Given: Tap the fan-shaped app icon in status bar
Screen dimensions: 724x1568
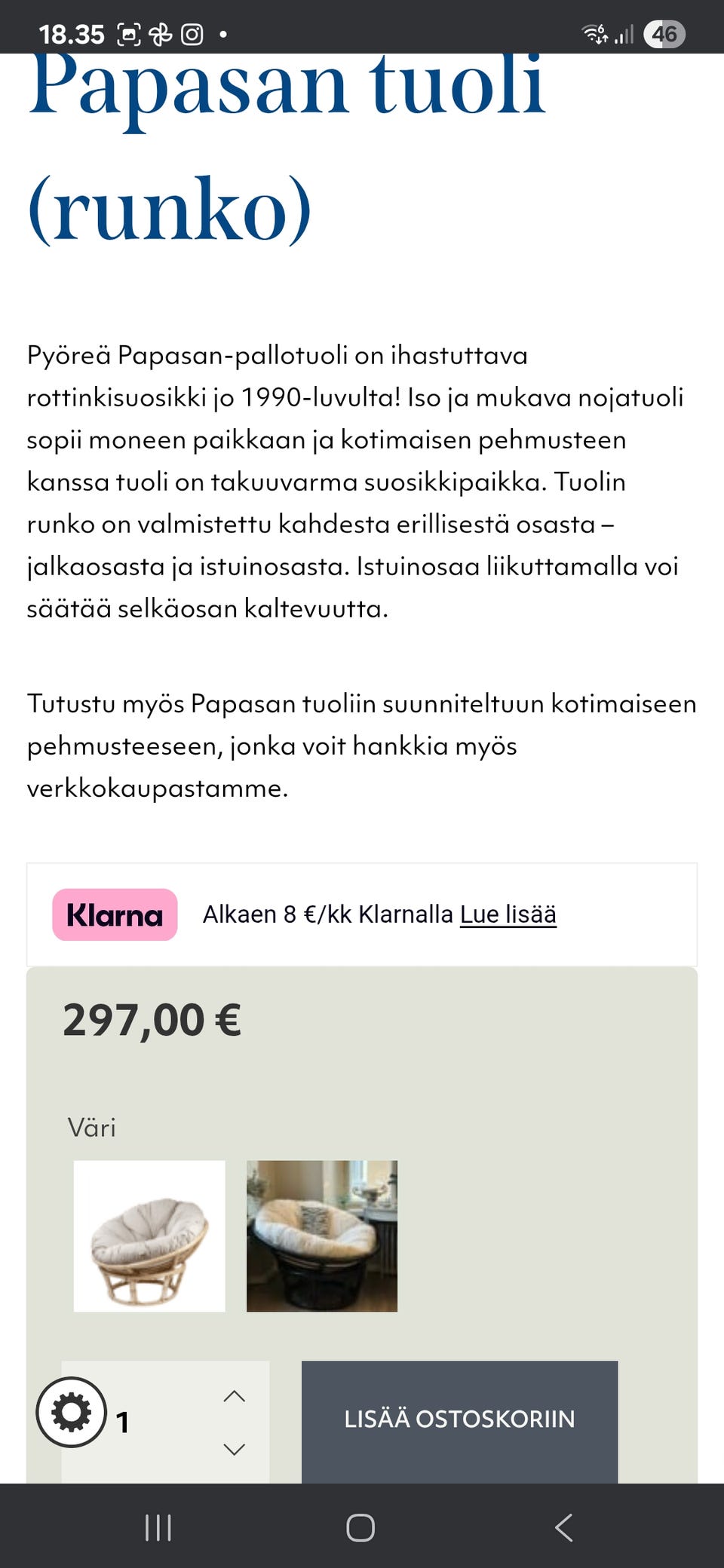Looking at the screenshot, I should (161, 33).
